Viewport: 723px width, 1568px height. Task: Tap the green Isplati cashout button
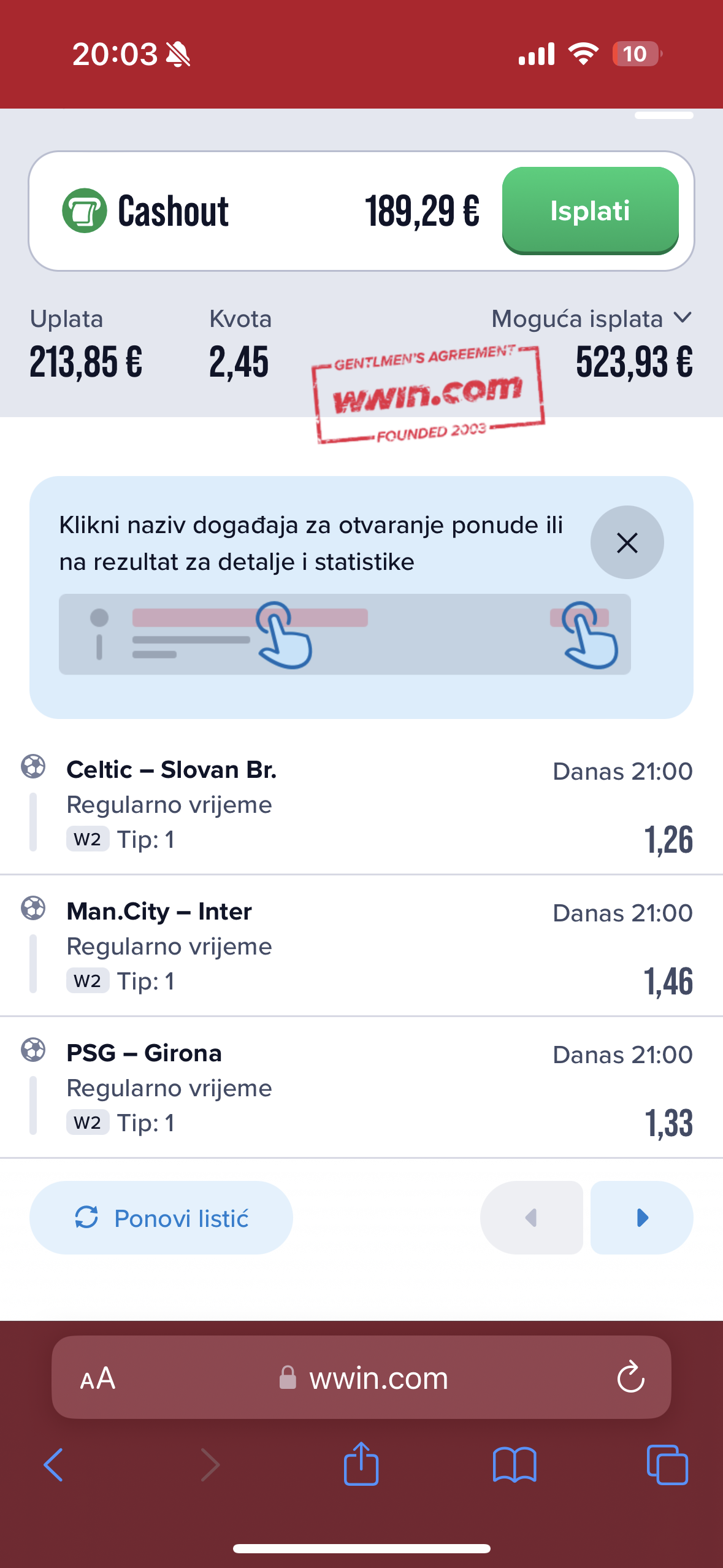[x=590, y=210]
